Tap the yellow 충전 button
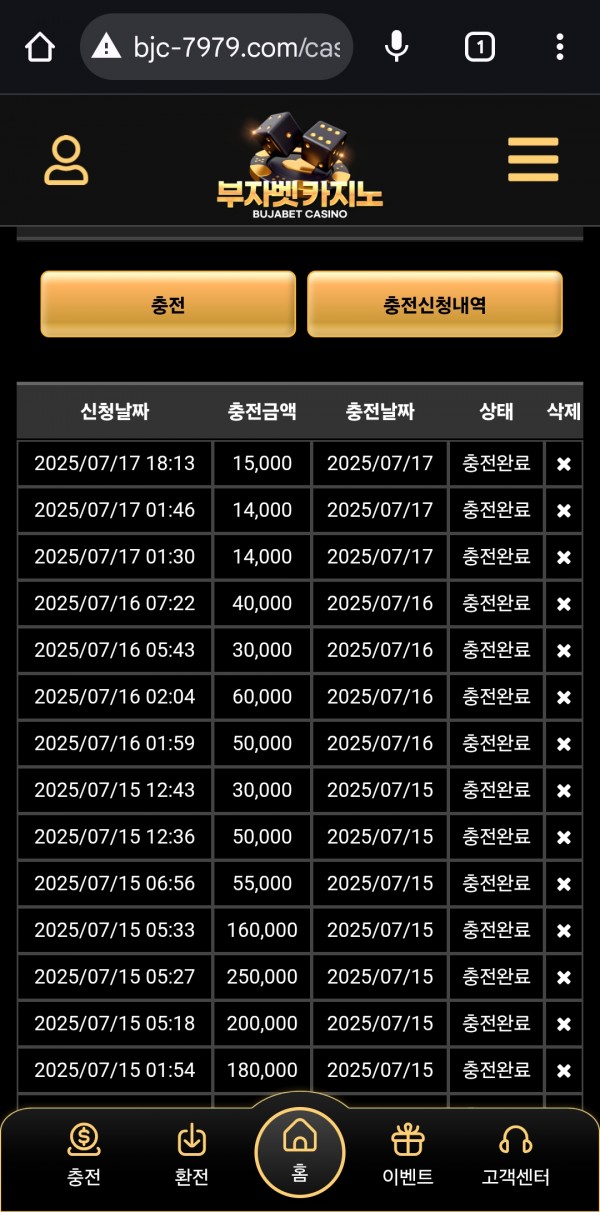This screenshot has height=1212, width=600. click(x=168, y=304)
